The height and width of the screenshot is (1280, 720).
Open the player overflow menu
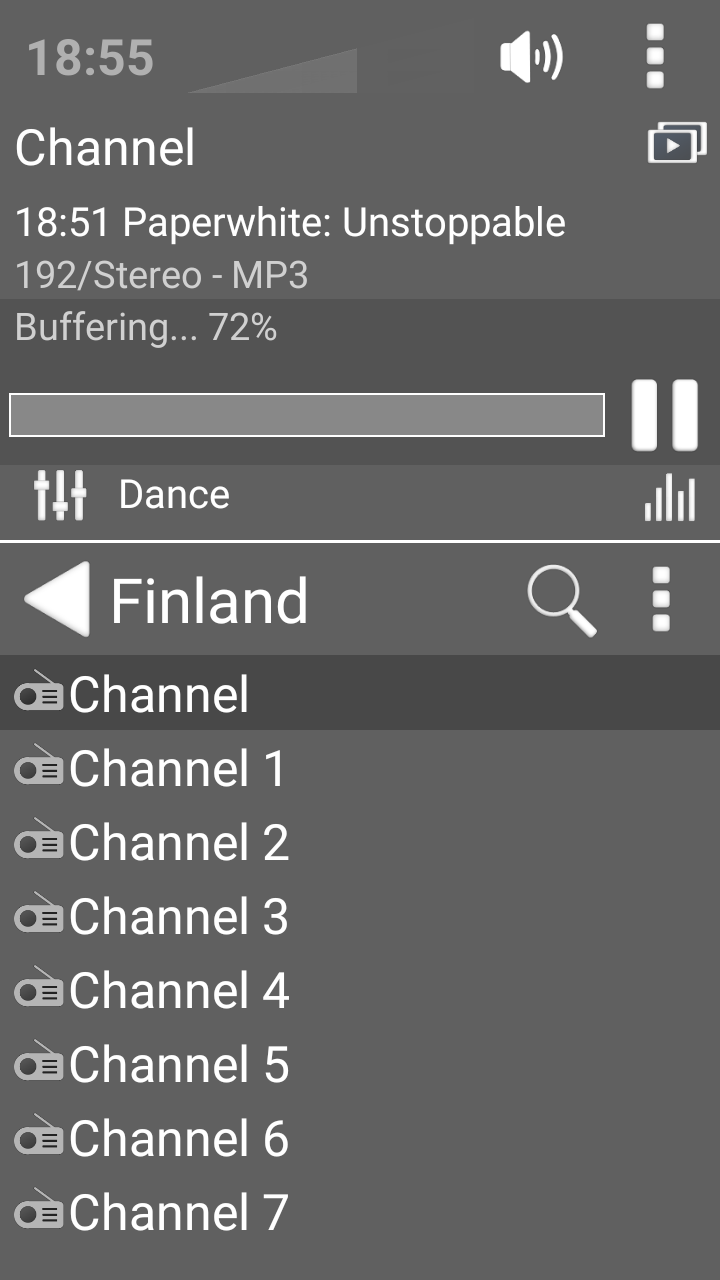coord(655,57)
